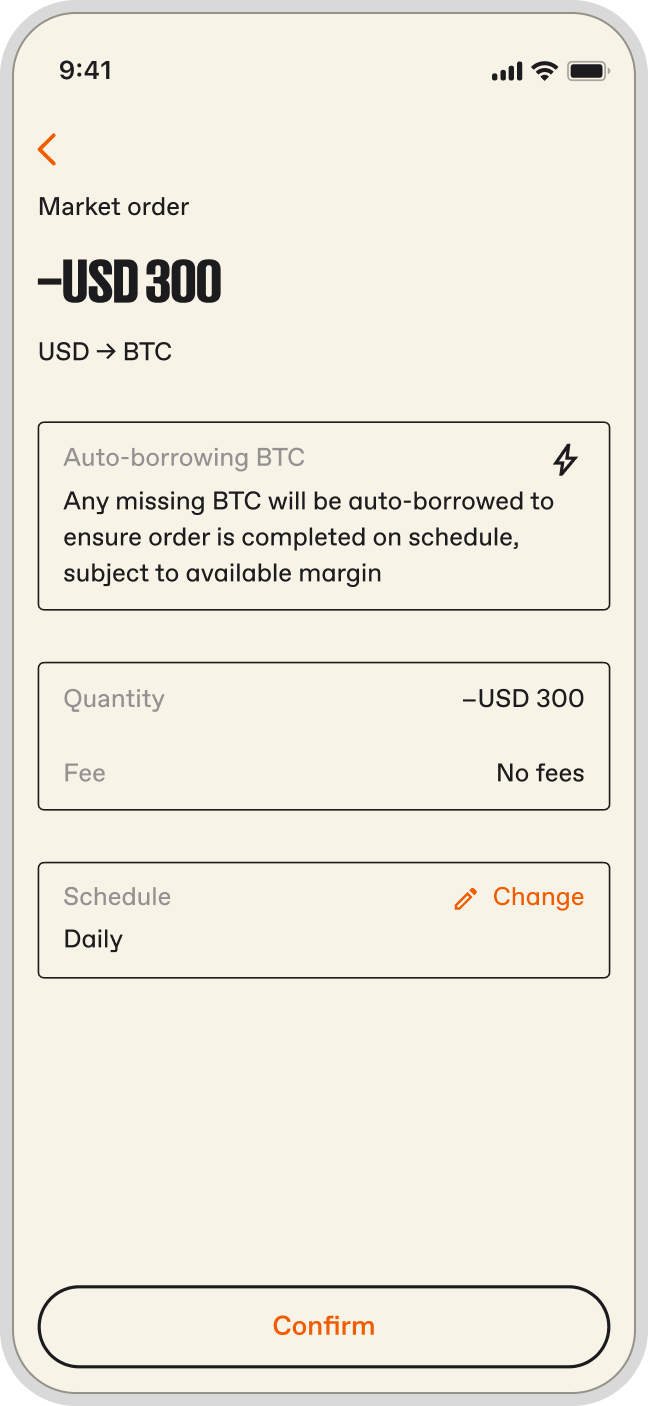Screen dimensions: 648x1406
Task: Confirm the market order
Action: [x=324, y=1326]
